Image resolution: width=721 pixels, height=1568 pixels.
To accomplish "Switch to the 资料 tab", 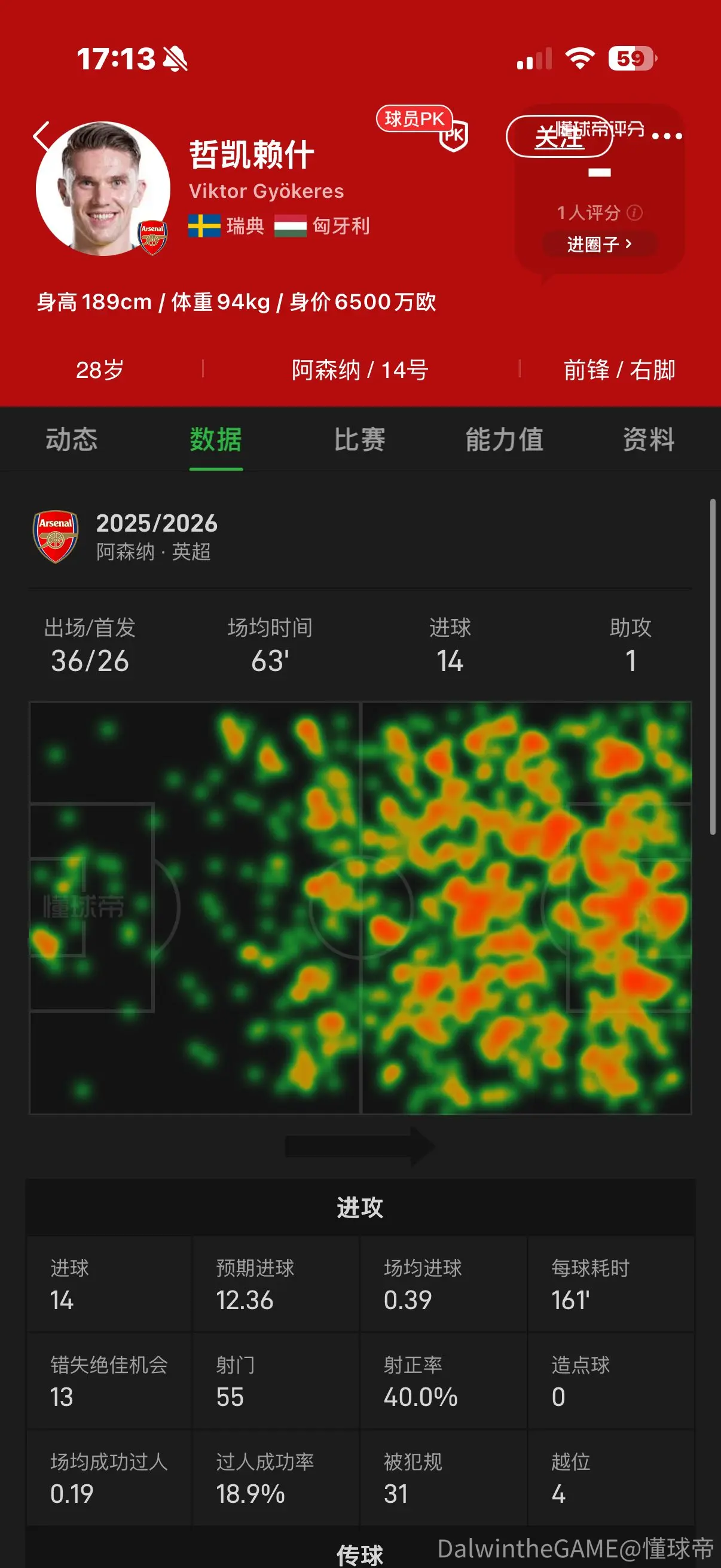I will pos(649,440).
